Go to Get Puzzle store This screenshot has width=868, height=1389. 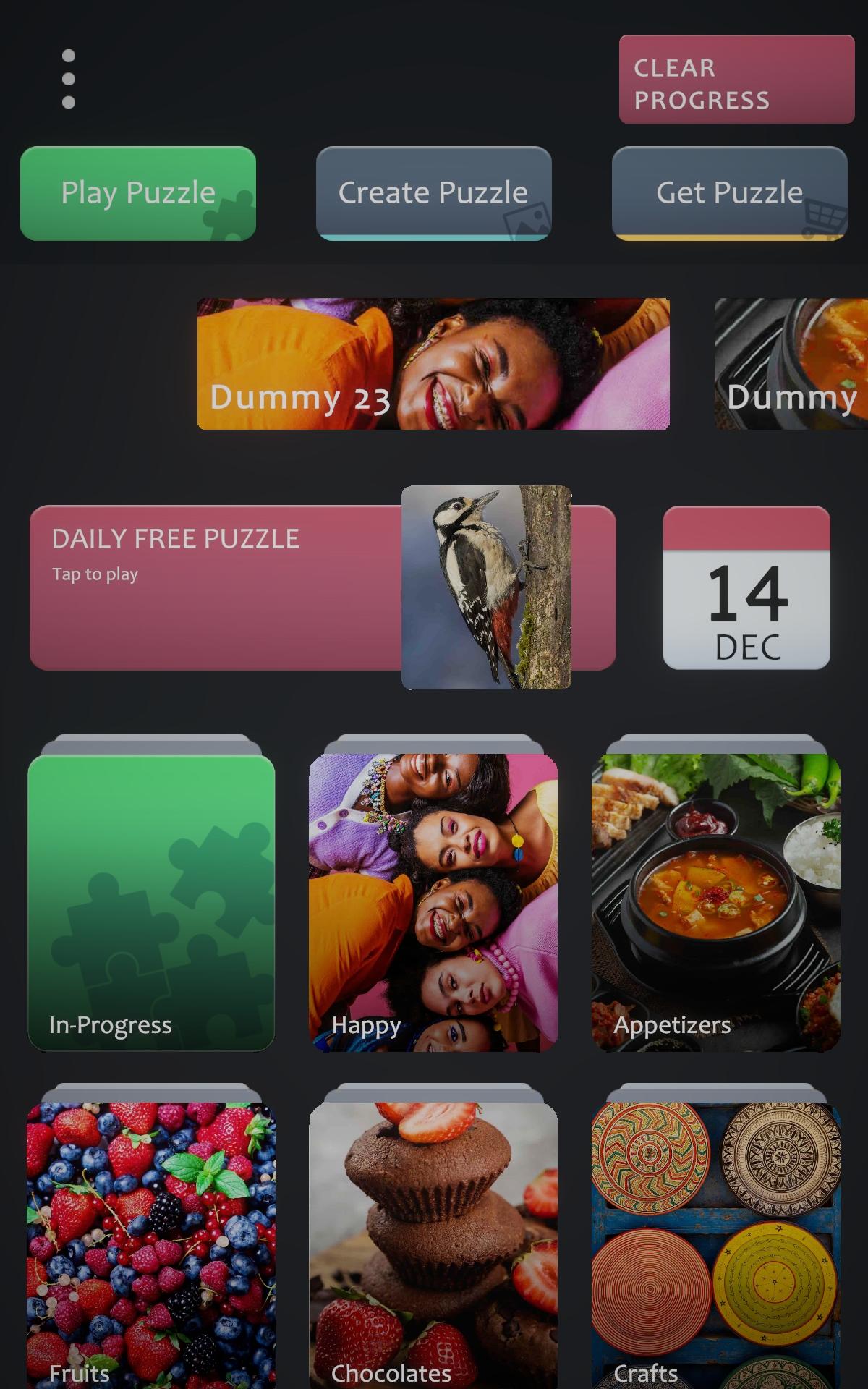[x=729, y=193]
